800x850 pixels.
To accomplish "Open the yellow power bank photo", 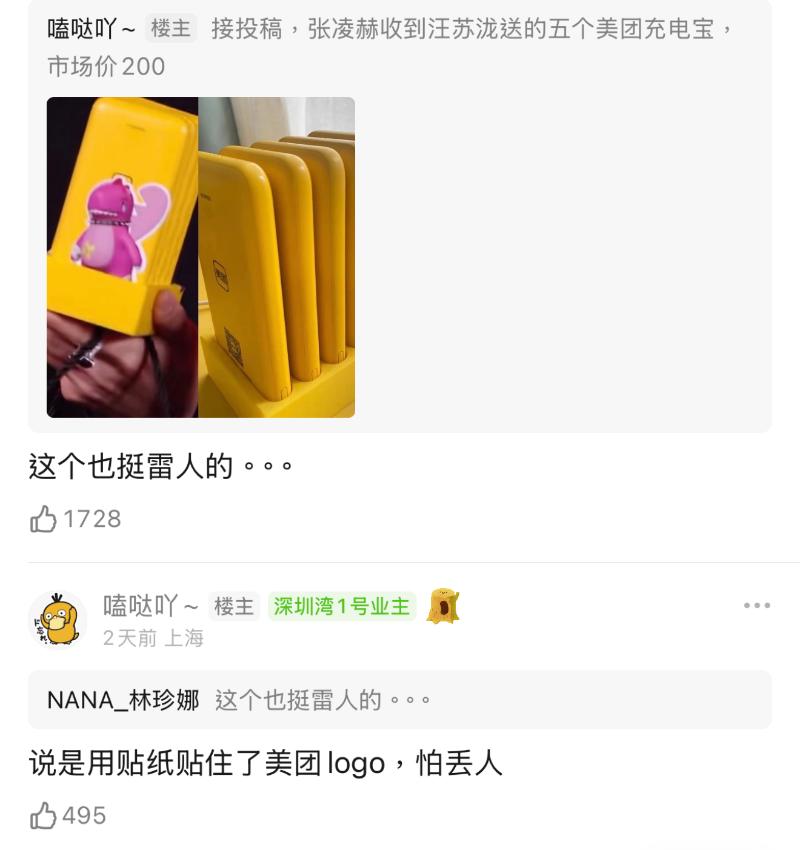I will point(200,257).
